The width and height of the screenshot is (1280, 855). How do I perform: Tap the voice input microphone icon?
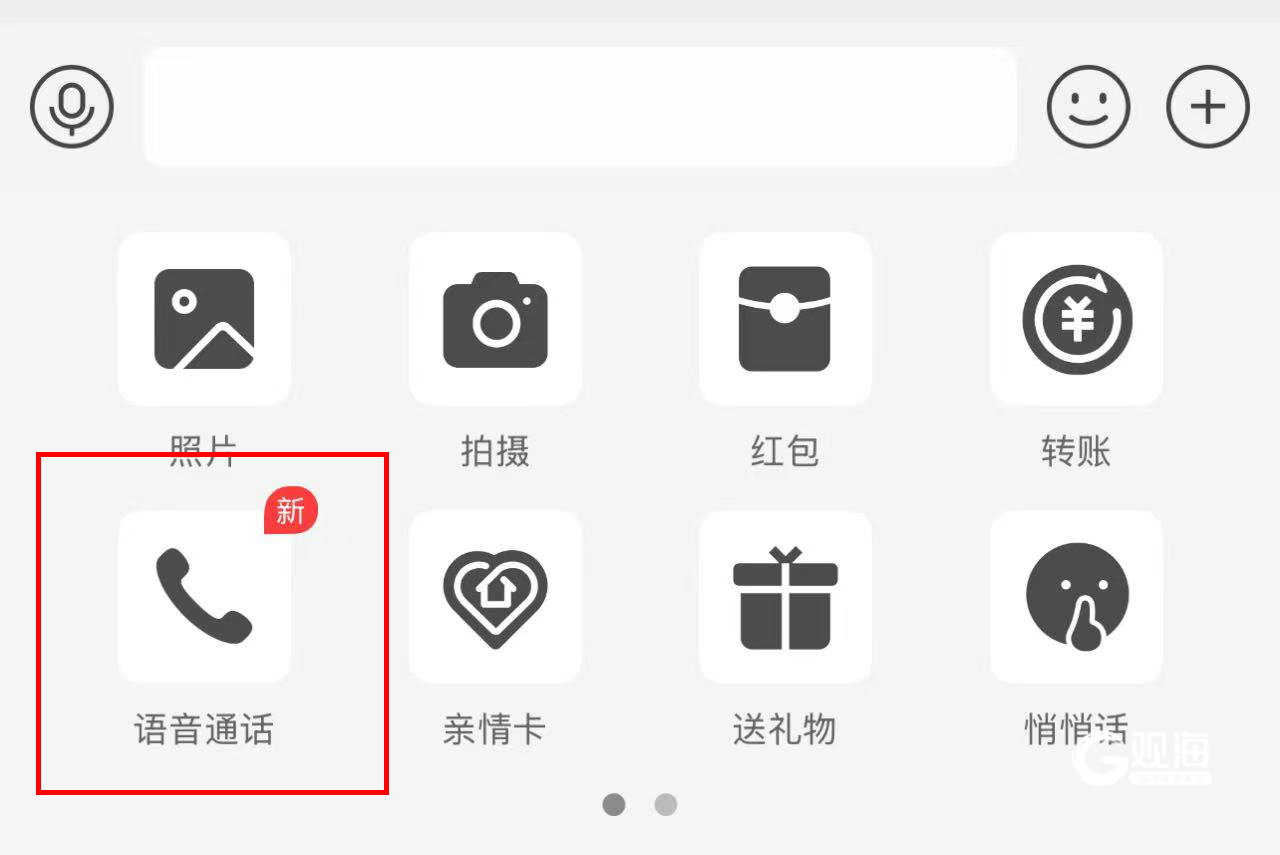(x=72, y=106)
